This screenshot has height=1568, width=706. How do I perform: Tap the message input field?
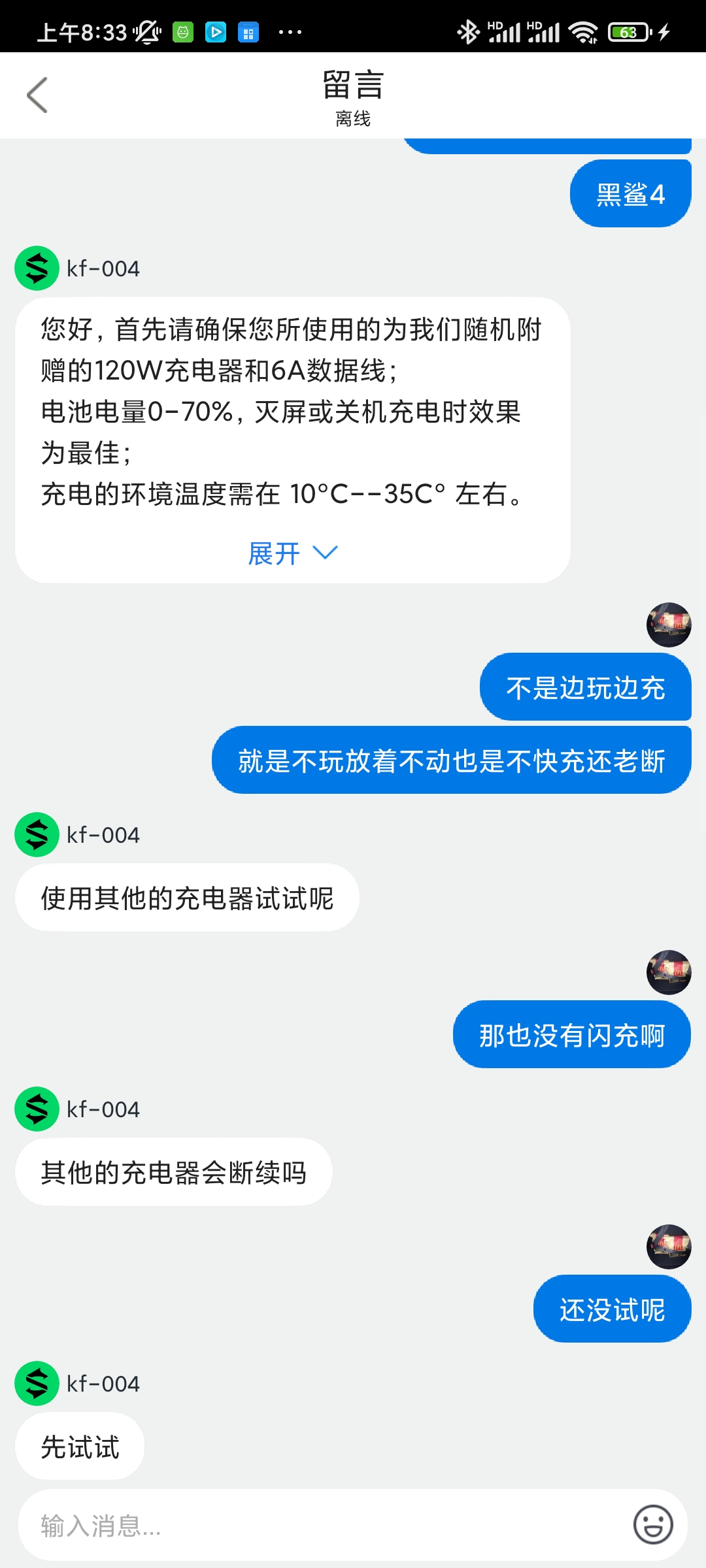327,1525
